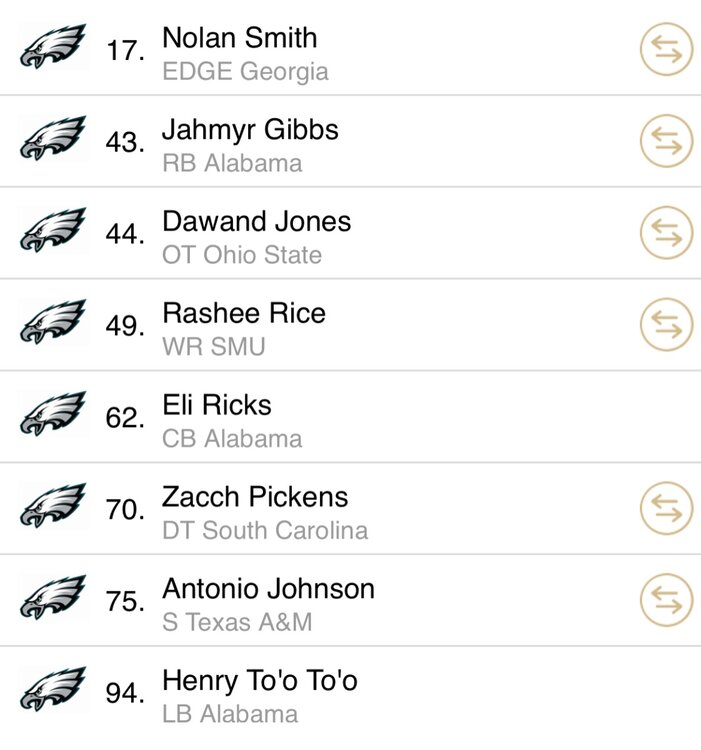
Task: Tap trade icon beside Antonio Johnson
Action: [x=666, y=602]
